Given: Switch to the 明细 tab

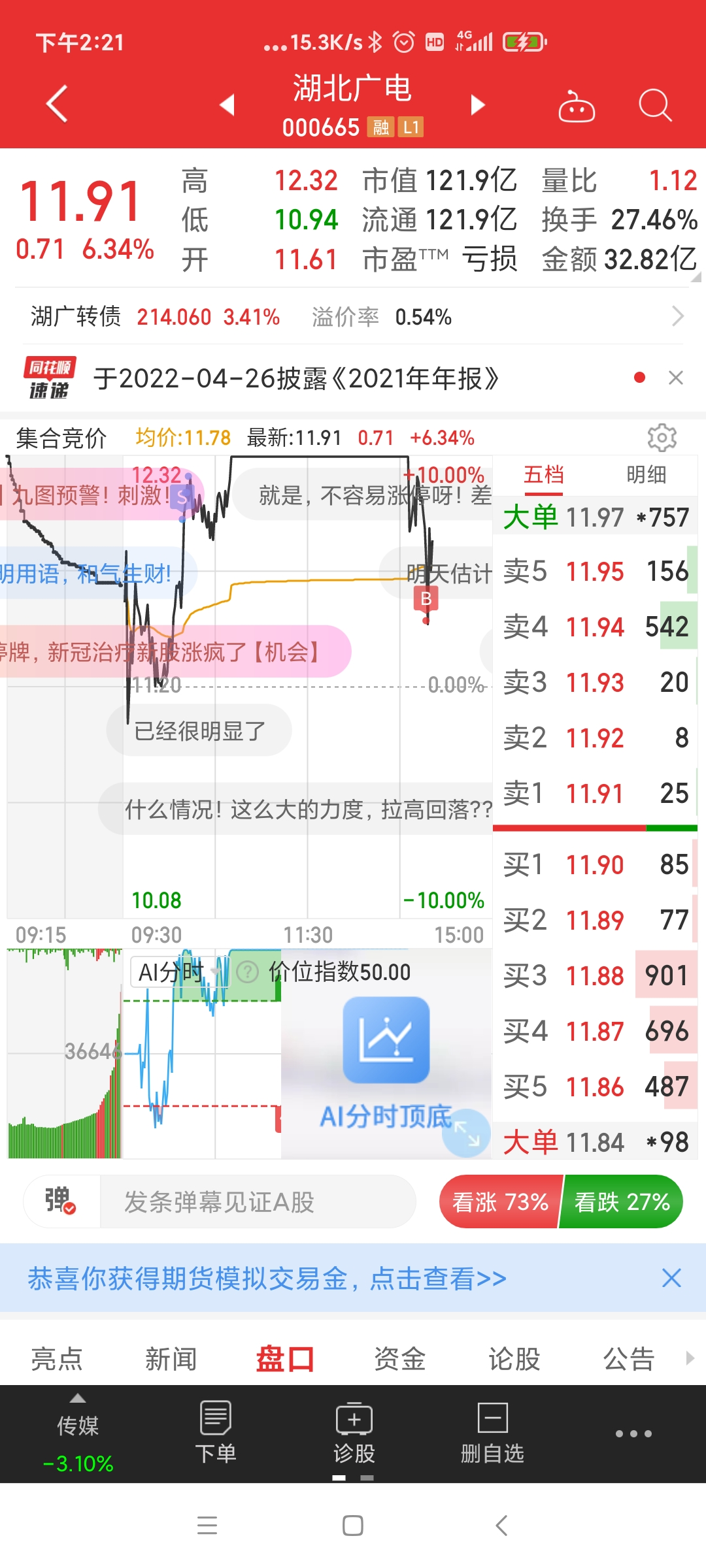Looking at the screenshot, I should coord(646,475).
